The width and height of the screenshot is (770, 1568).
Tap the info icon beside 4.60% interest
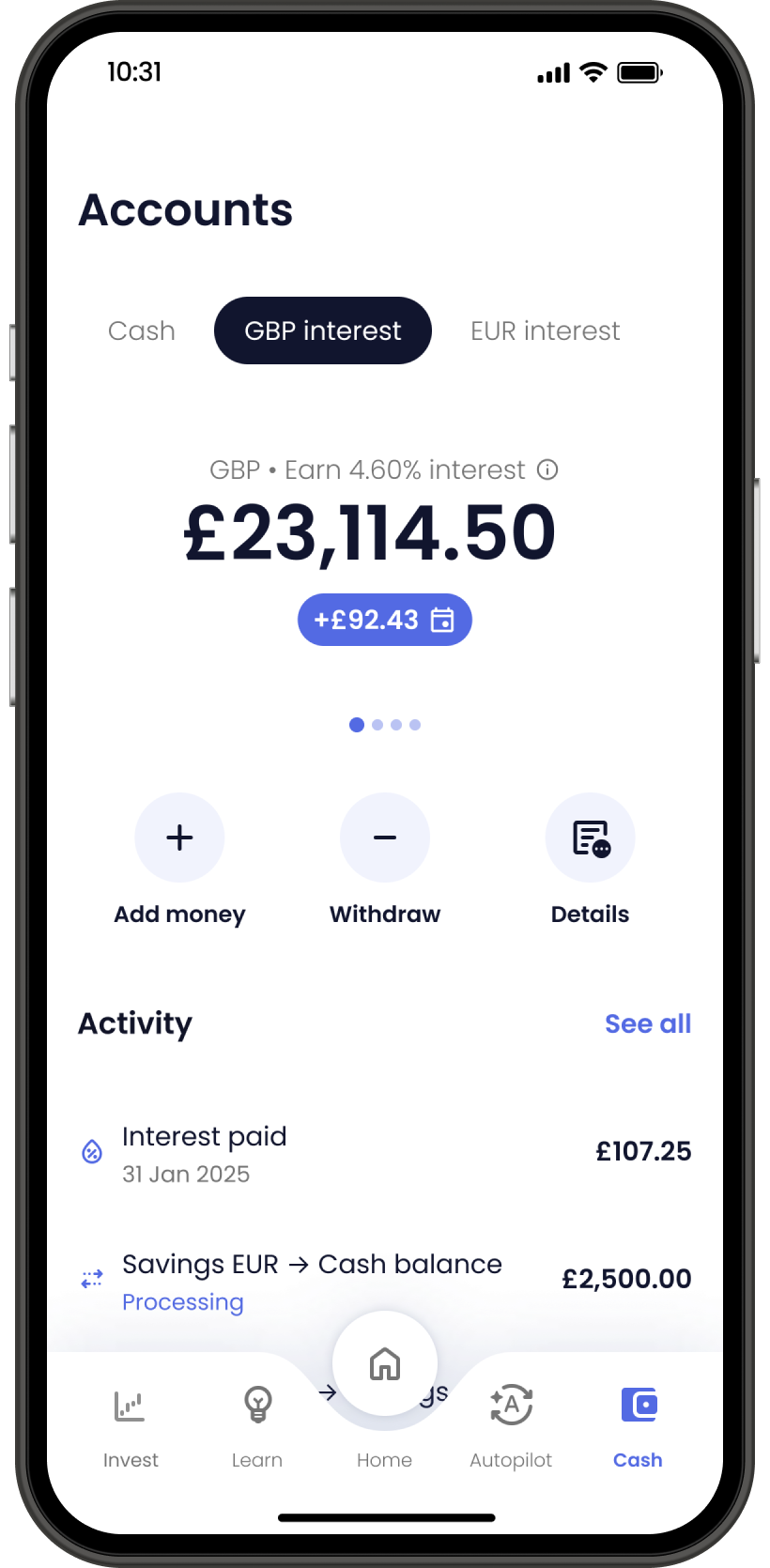coord(547,469)
